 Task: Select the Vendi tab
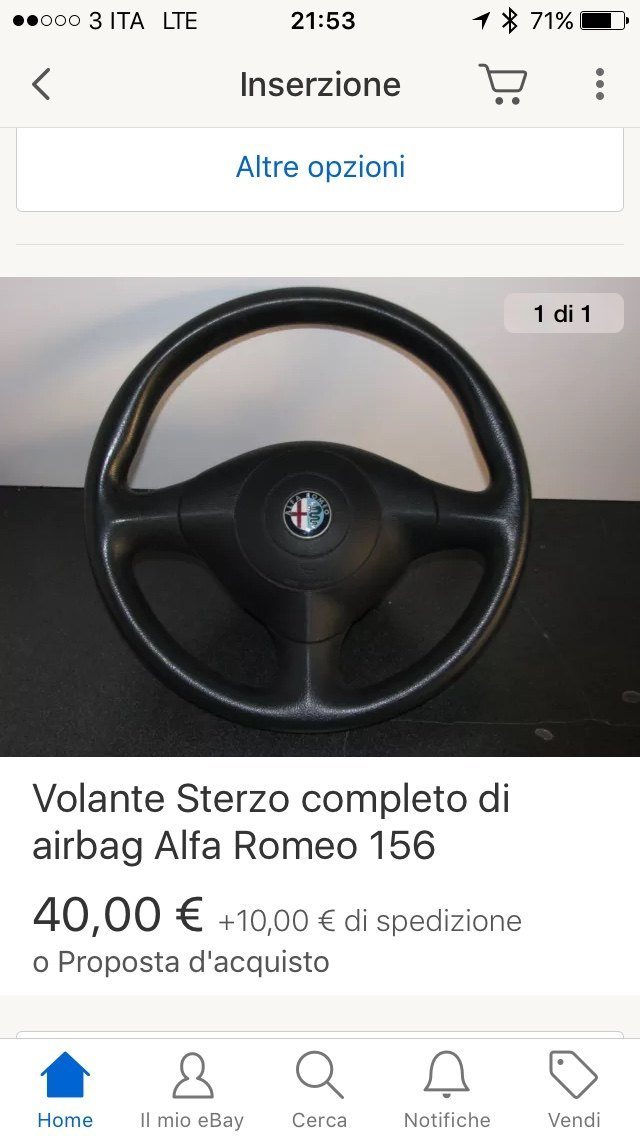click(x=574, y=1090)
